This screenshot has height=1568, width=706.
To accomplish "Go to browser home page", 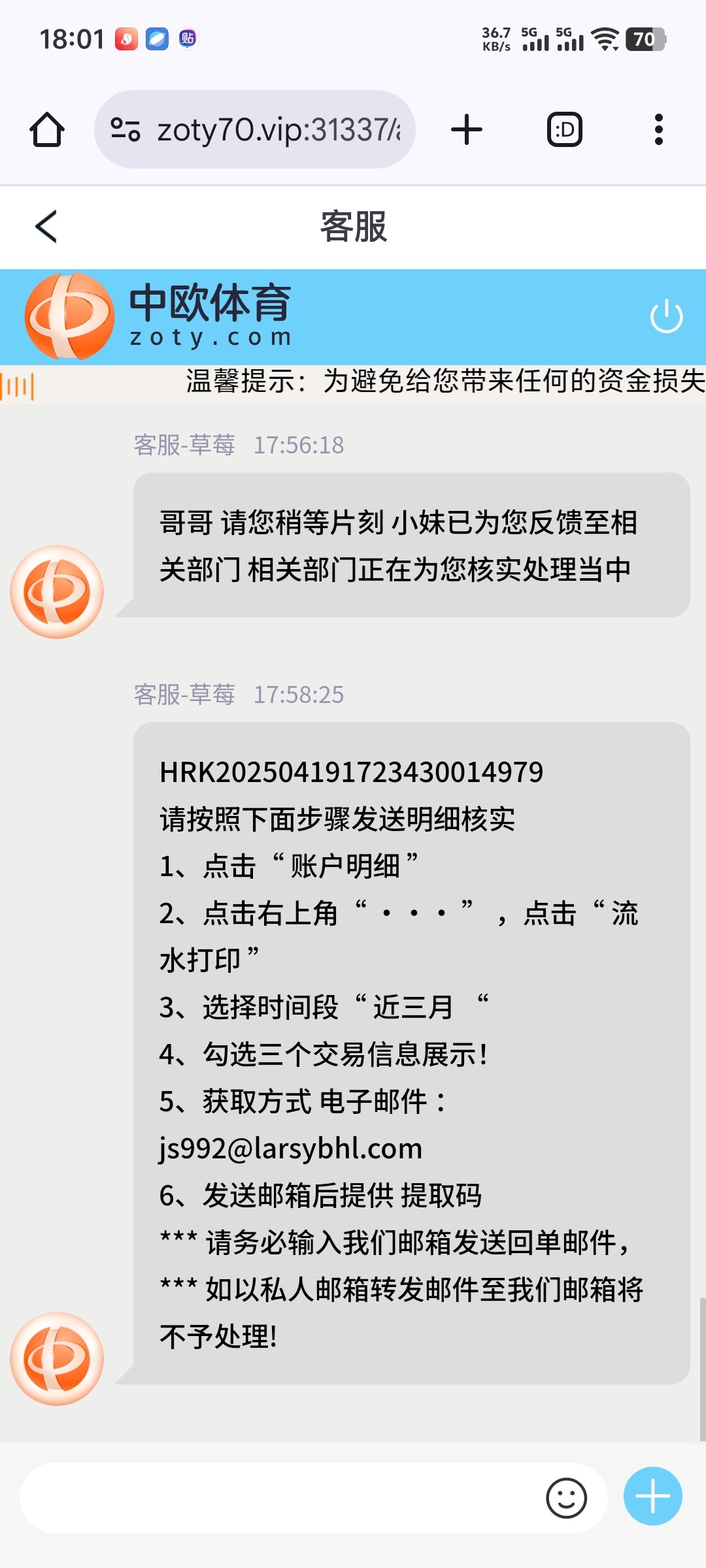I will [x=47, y=129].
